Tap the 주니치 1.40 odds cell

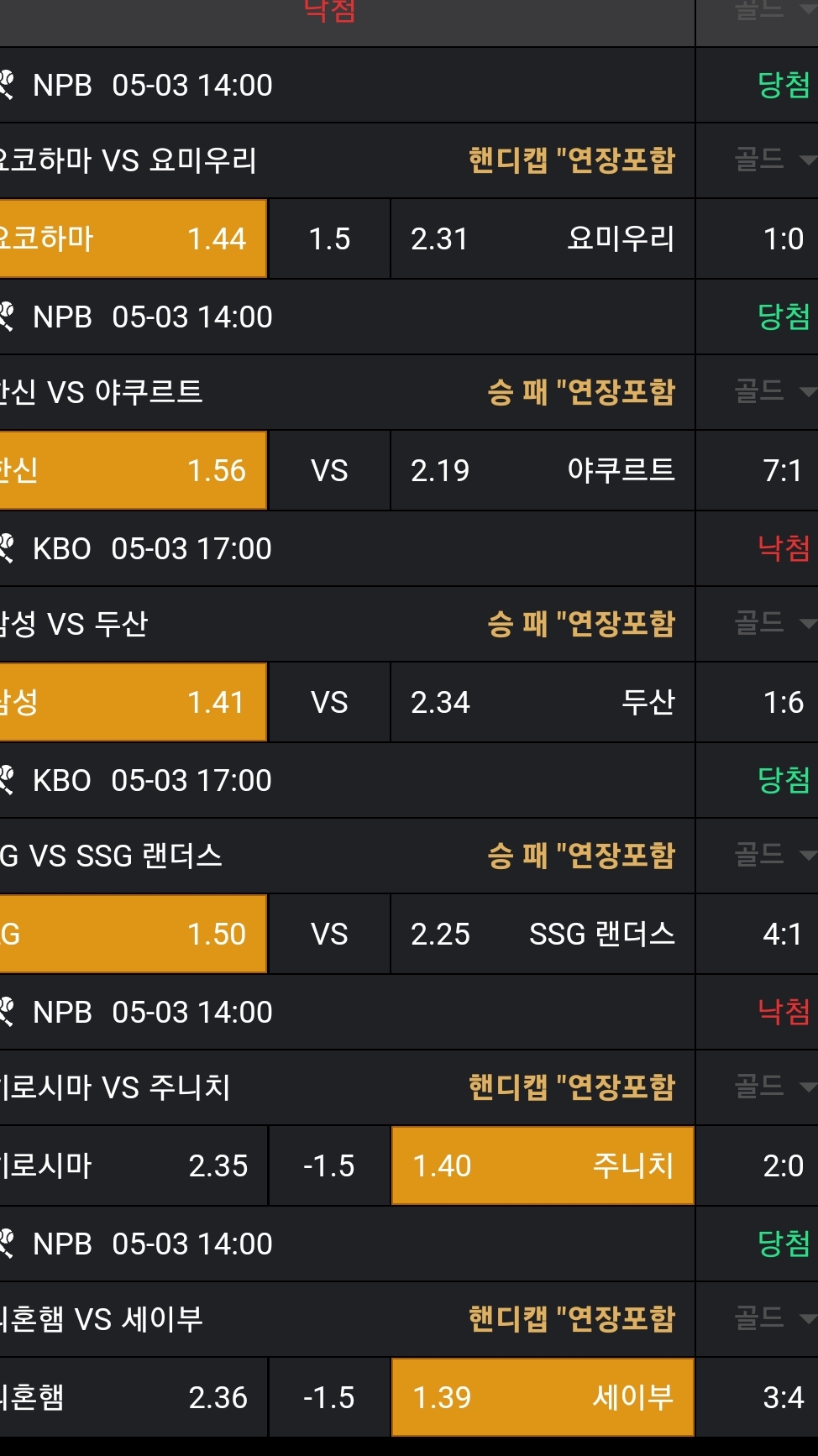point(543,1165)
